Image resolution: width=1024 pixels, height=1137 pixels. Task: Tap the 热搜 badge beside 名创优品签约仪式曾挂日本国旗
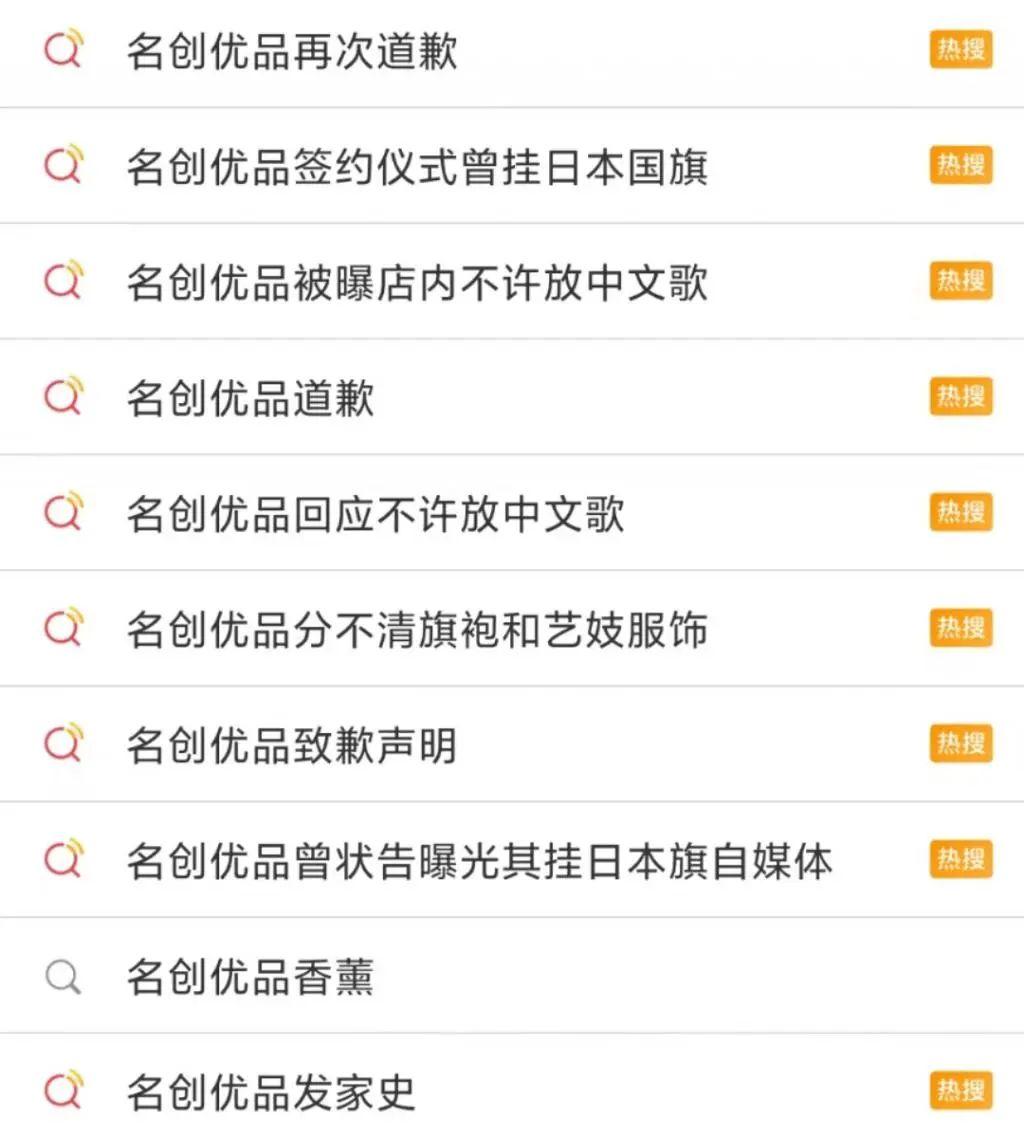(x=960, y=164)
